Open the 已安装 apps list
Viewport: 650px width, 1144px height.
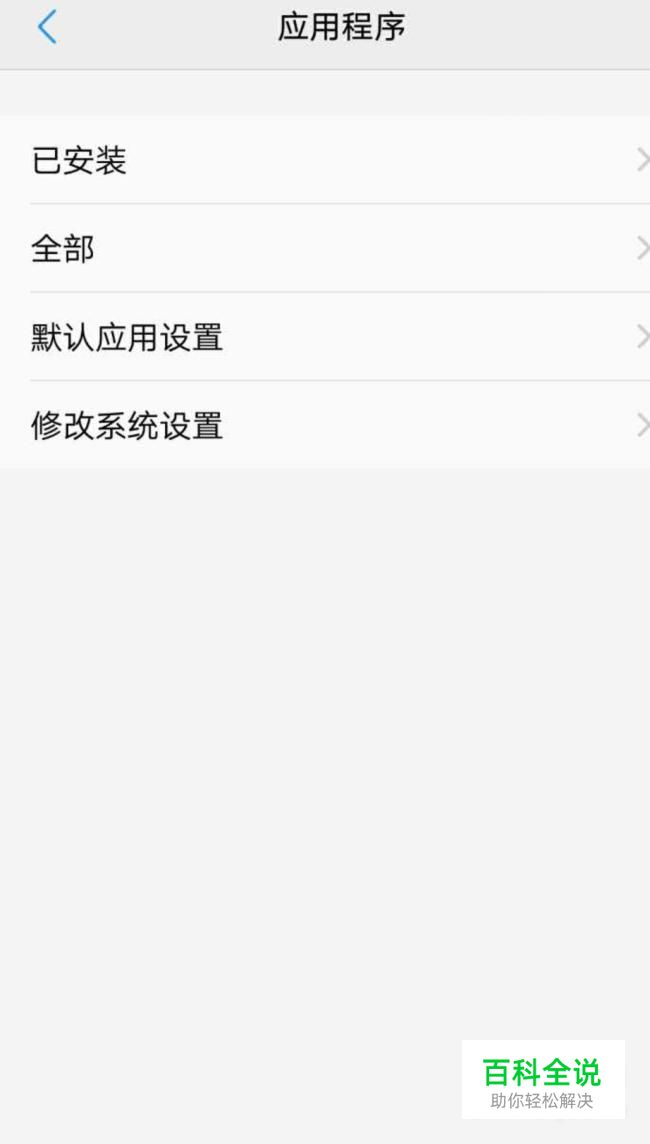325,161
